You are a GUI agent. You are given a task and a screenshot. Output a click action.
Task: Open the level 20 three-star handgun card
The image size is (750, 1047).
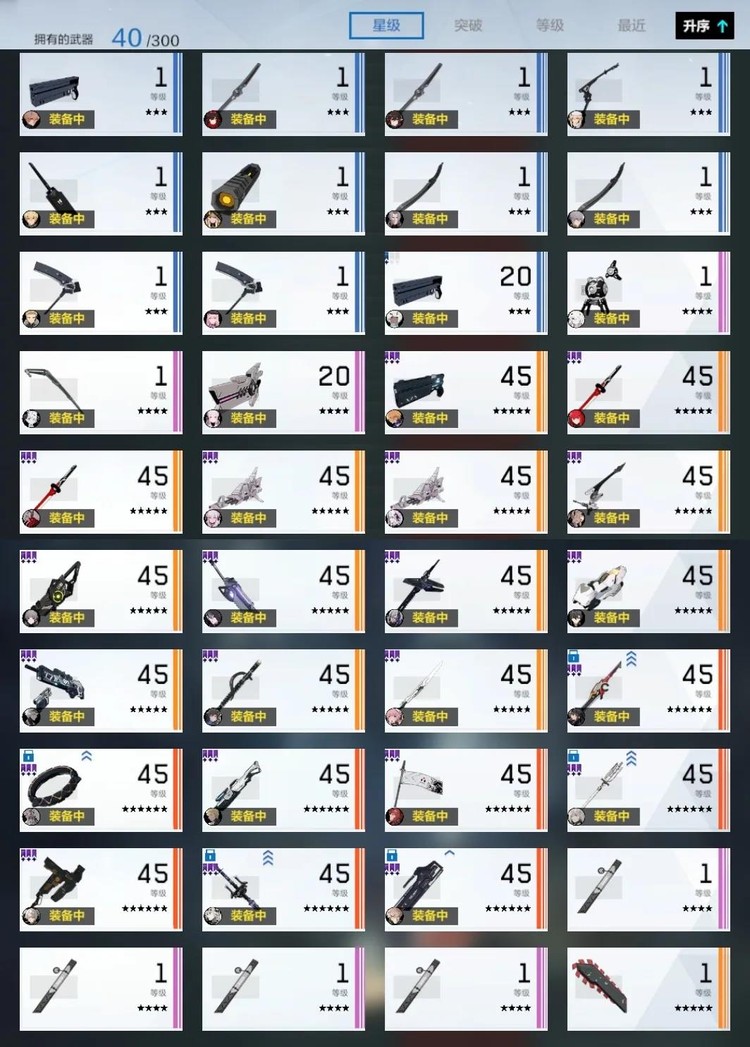(x=466, y=293)
